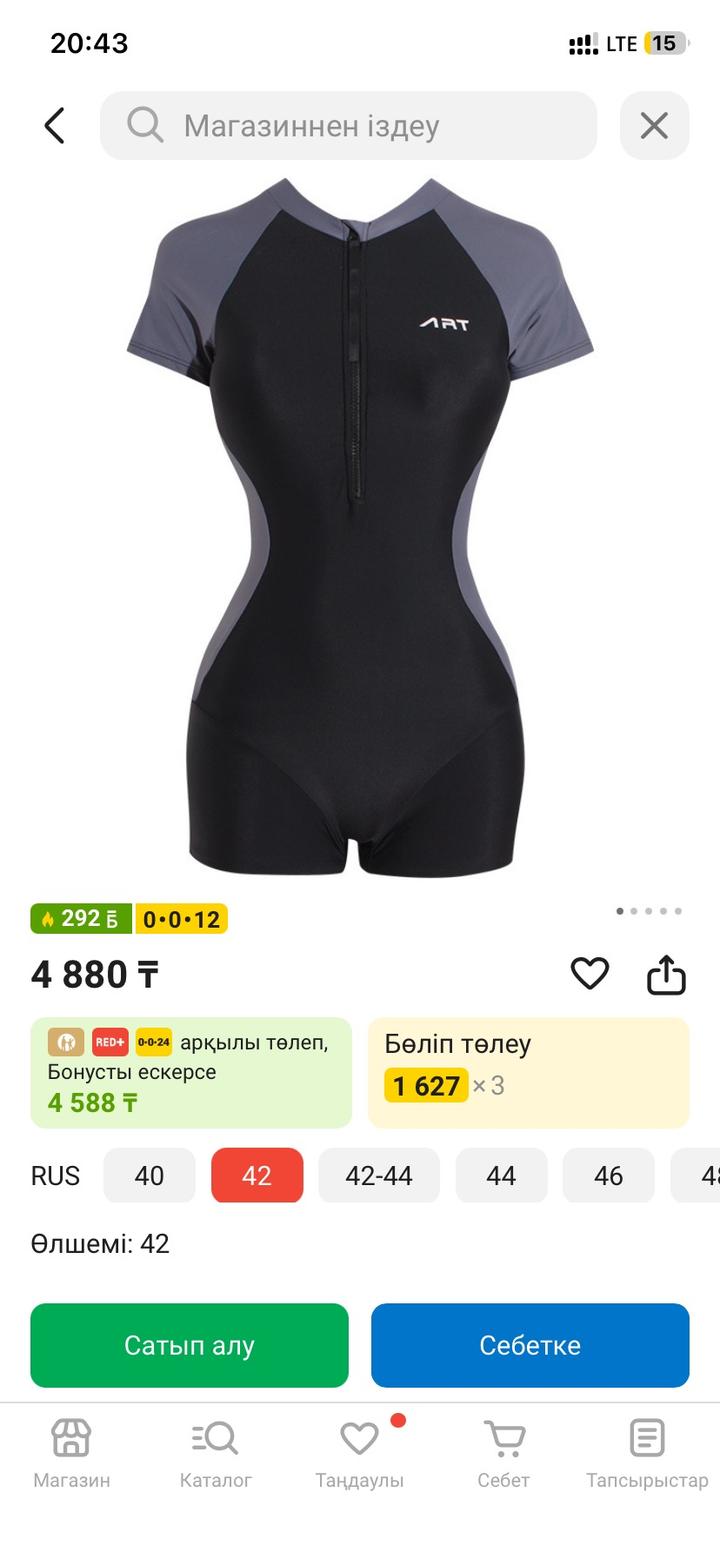Image resolution: width=720 pixels, height=1558 pixels.
Task: Choose size 42-44
Action: coord(379,1175)
